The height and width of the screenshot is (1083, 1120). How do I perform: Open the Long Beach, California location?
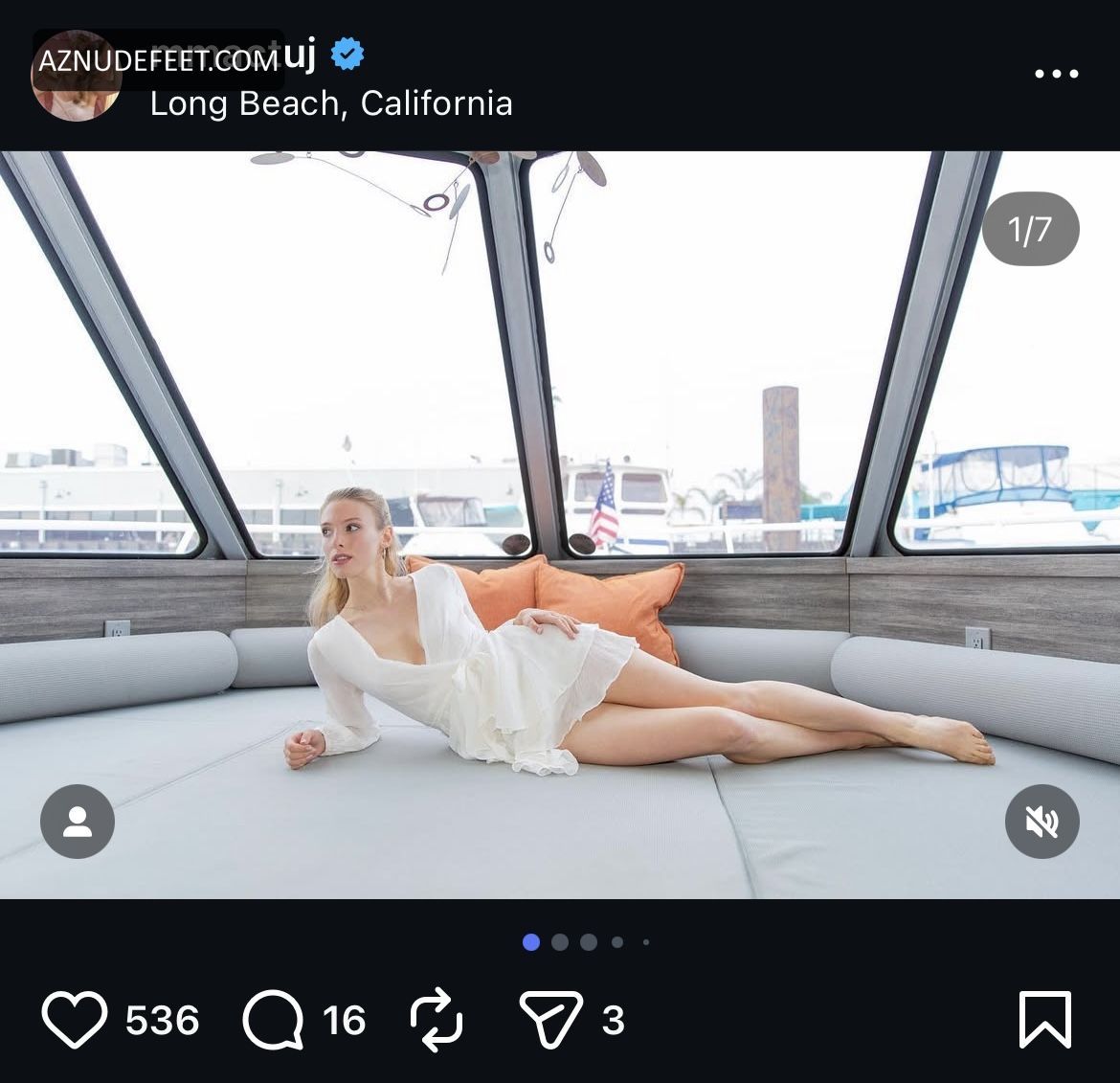tap(331, 103)
